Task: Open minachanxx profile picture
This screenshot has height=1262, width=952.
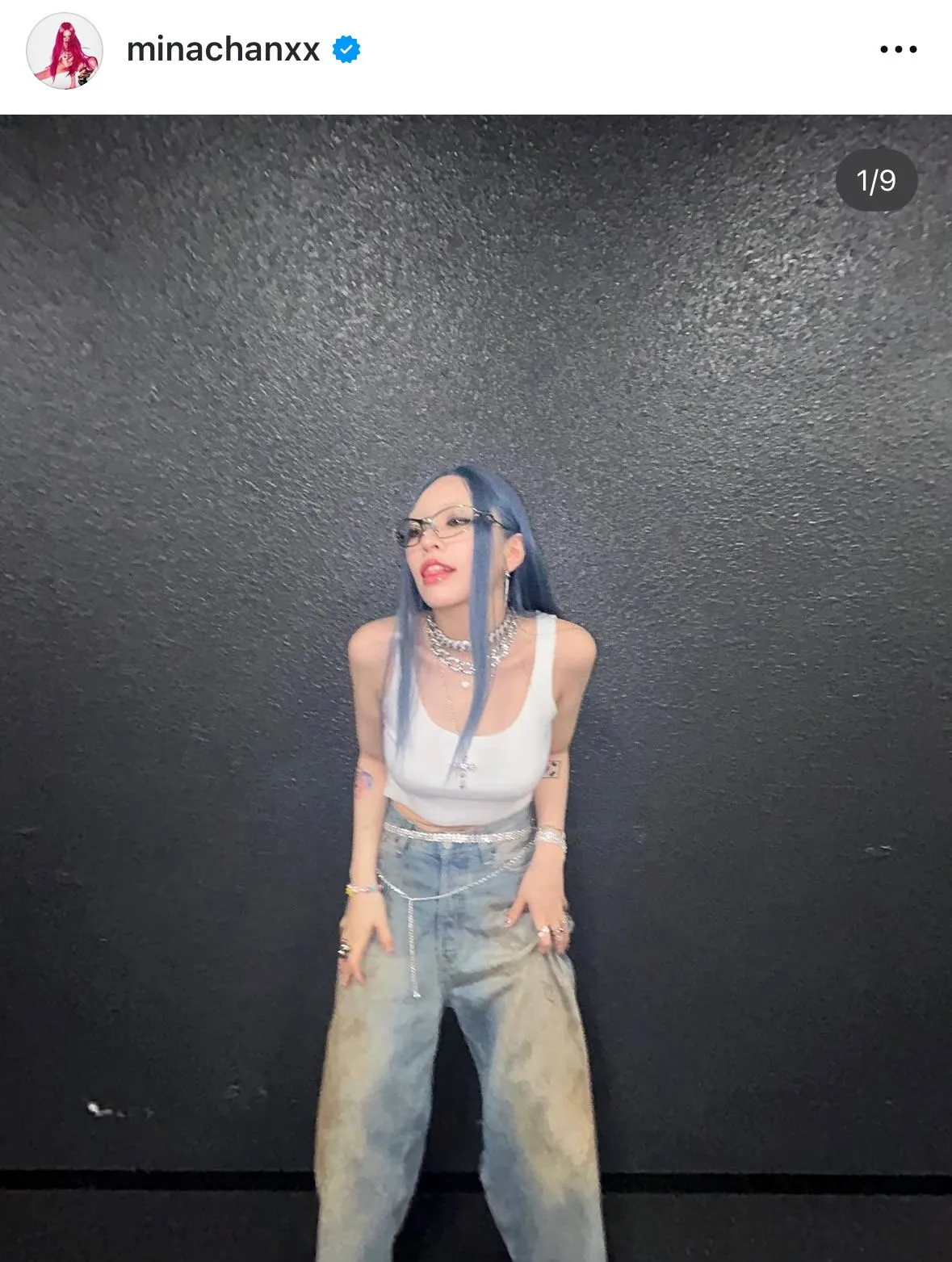Action: pos(65,50)
